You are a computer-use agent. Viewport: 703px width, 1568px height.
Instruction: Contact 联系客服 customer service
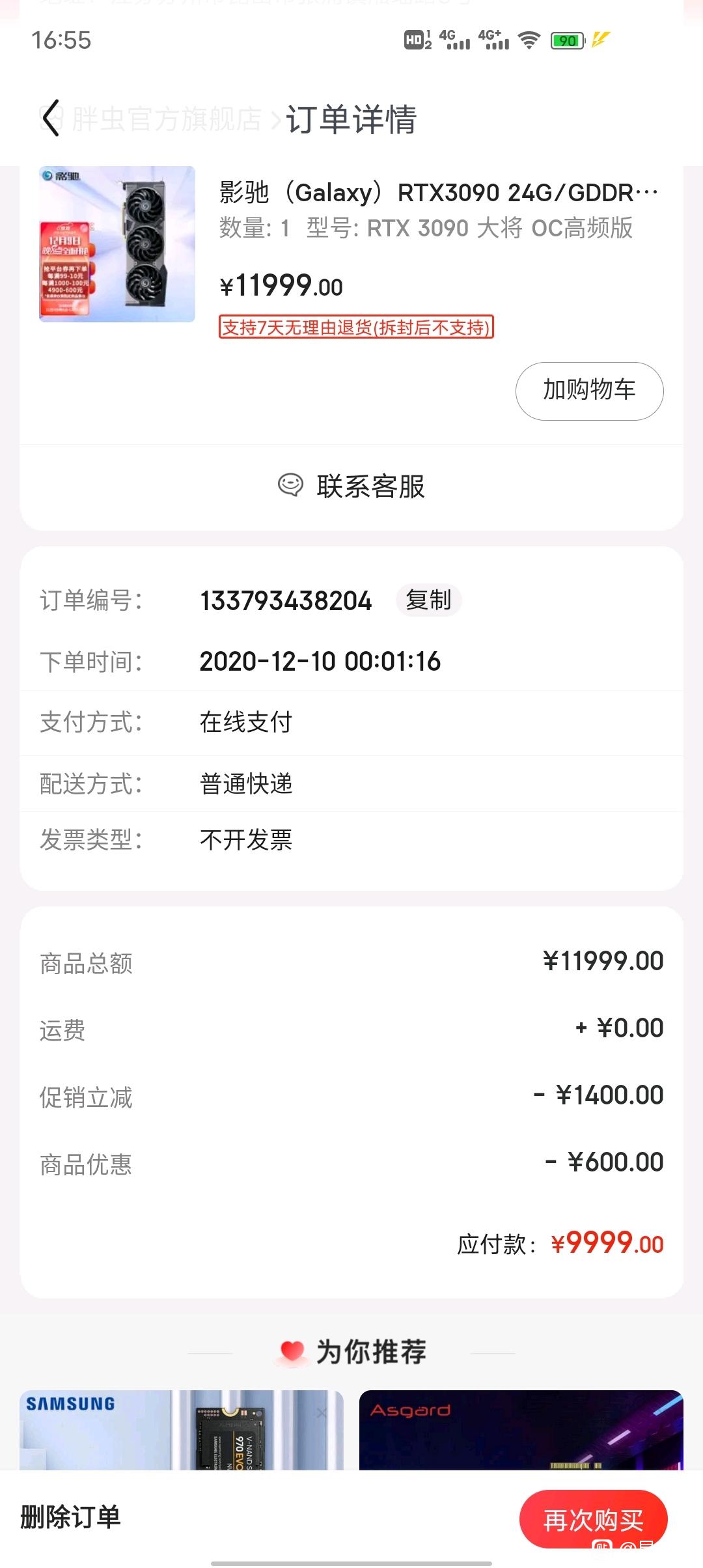[351, 486]
